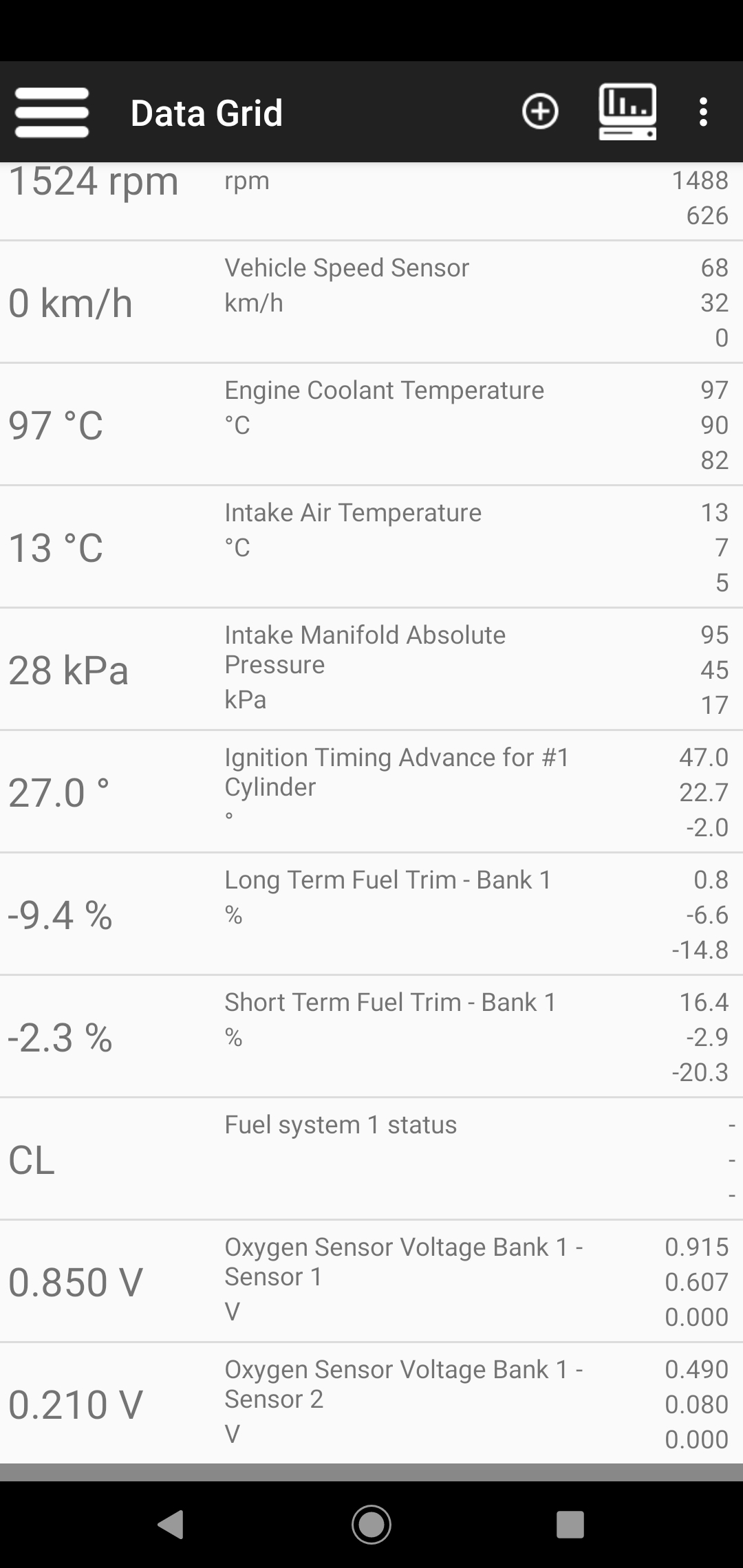
Task: Open the dashboard chart view icon
Action: 627,112
